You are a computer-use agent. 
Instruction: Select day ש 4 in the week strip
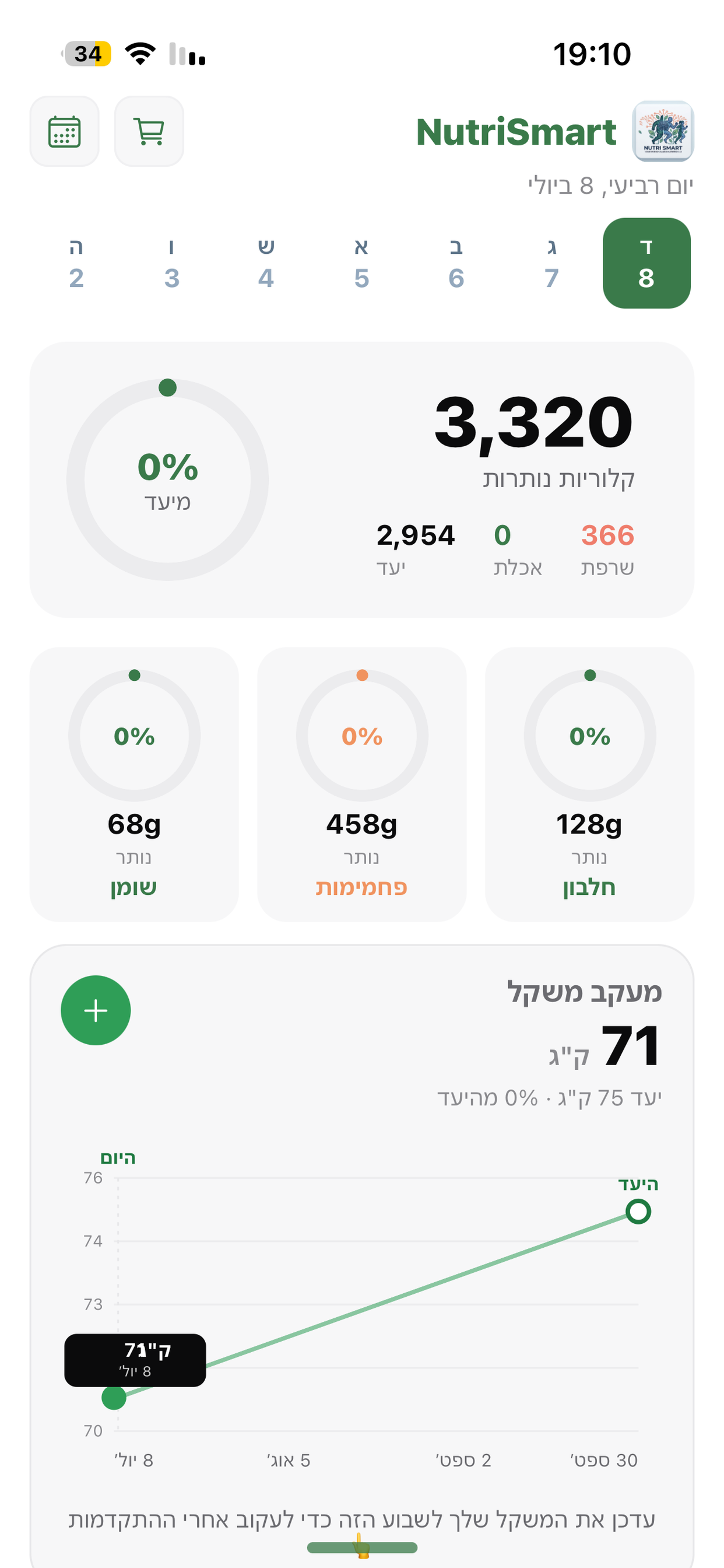pos(266,264)
